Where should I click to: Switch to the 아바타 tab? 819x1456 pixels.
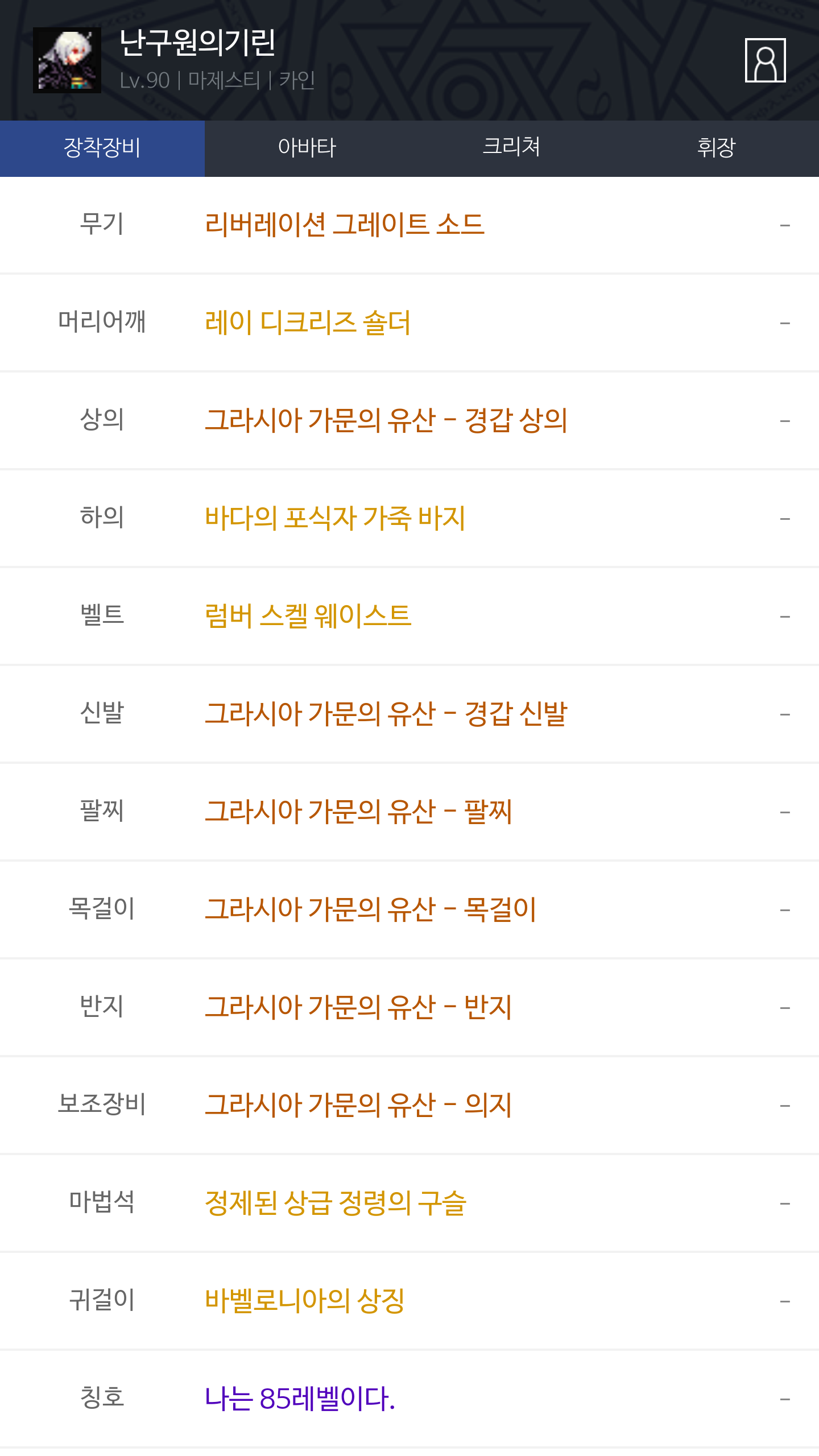coord(307,148)
